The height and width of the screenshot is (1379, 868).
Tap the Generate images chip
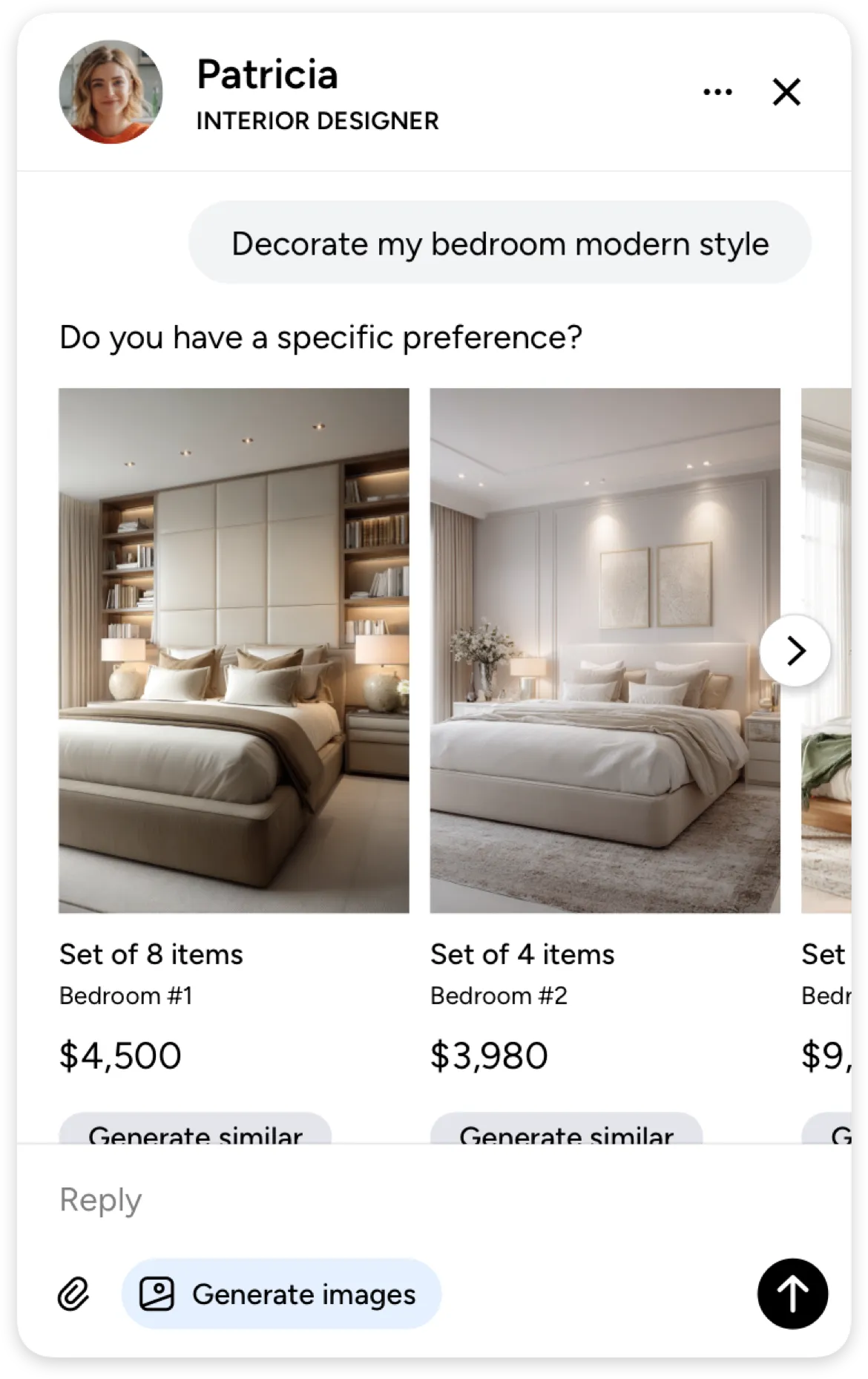pos(281,1294)
